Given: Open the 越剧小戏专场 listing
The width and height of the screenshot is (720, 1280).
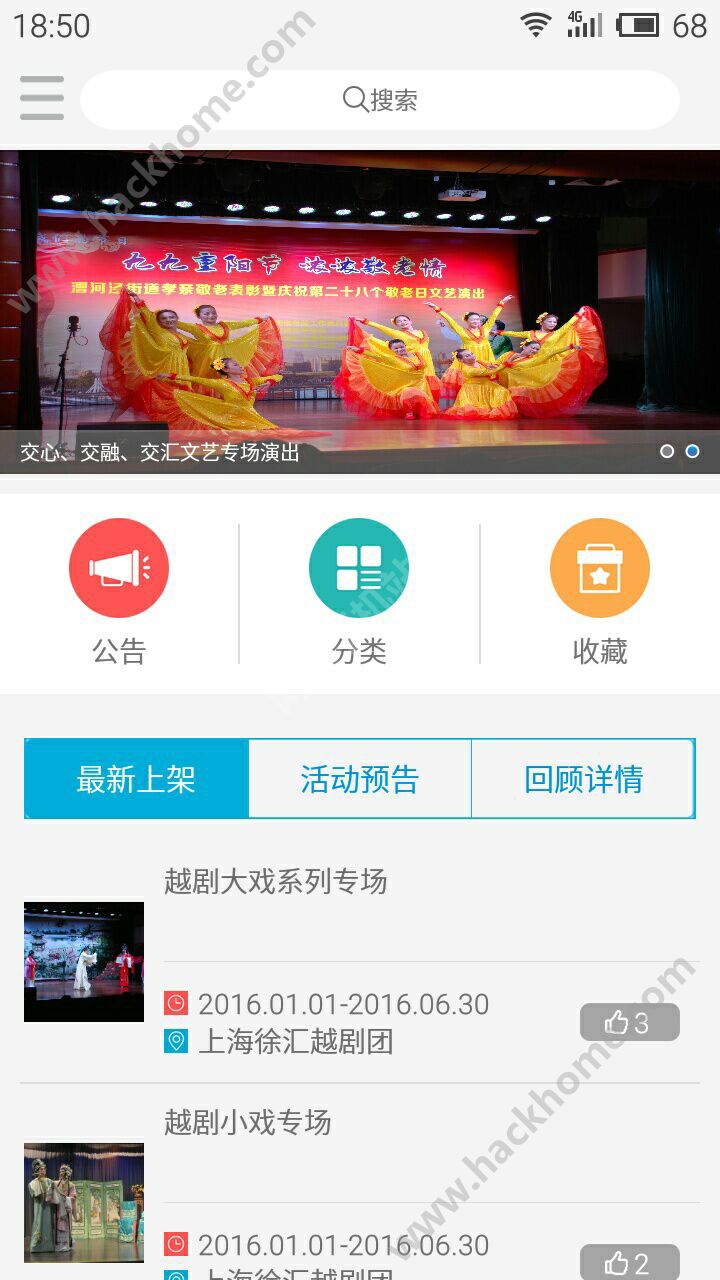Looking at the screenshot, I should 247,1123.
